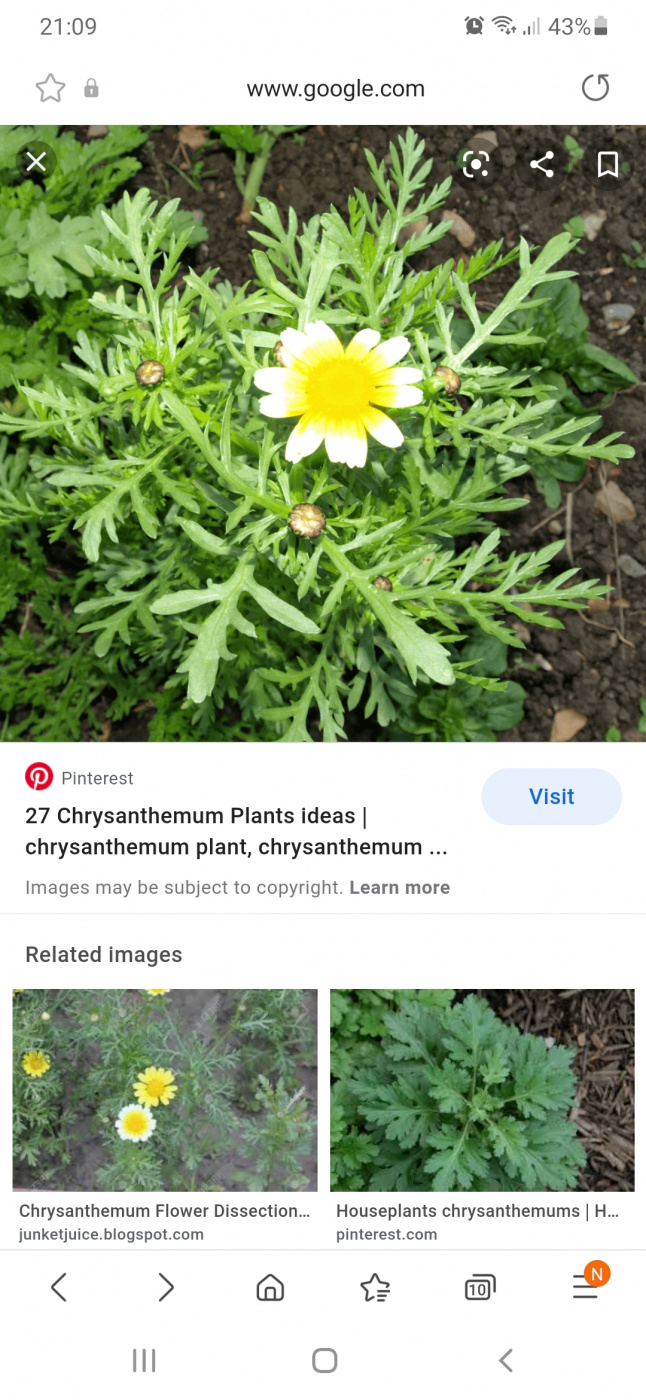Image resolution: width=646 pixels, height=1400 pixels.
Task: Open the 27 Chrysanthemum Plants ideas title
Action: pyautogui.click(x=236, y=831)
